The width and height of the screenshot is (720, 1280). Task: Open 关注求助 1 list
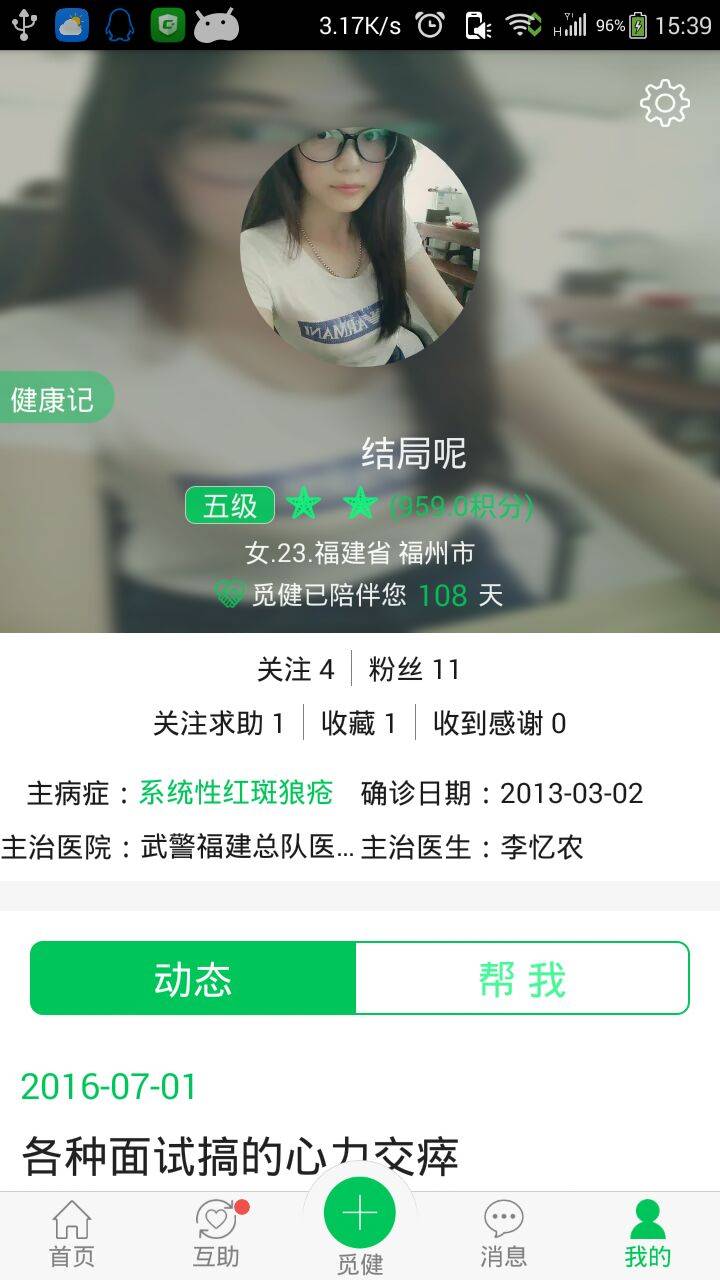(x=219, y=723)
